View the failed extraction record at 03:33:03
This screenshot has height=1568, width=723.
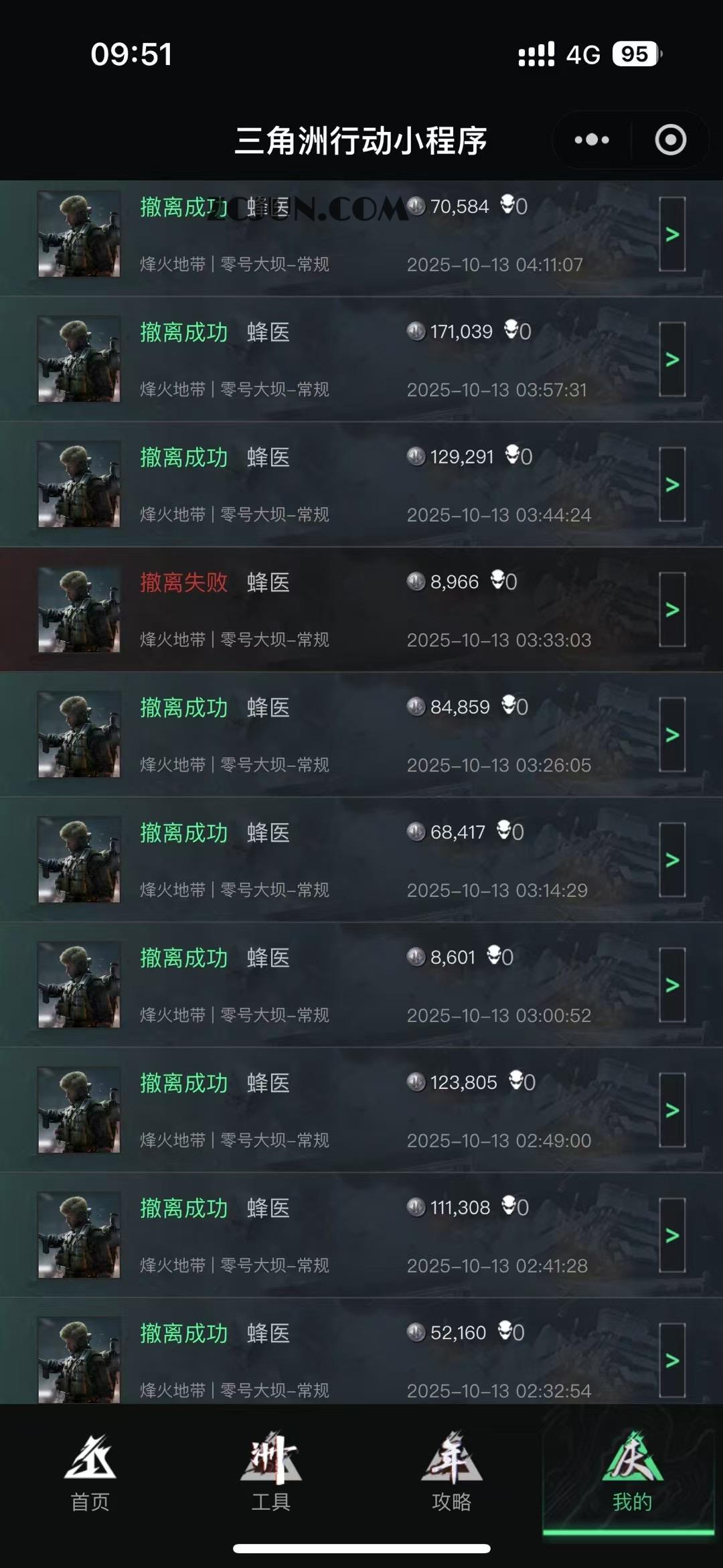(361, 610)
